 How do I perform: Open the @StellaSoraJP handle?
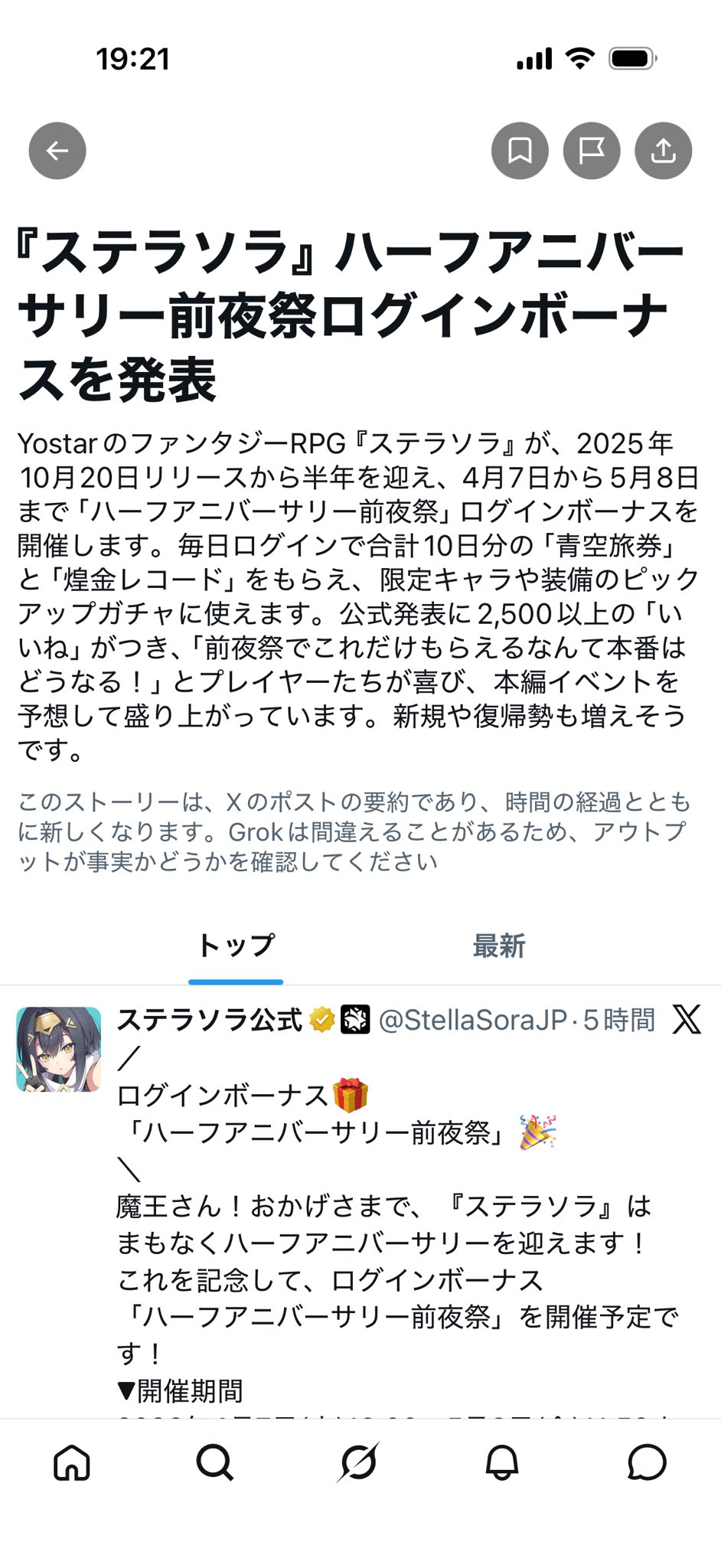[472, 1020]
